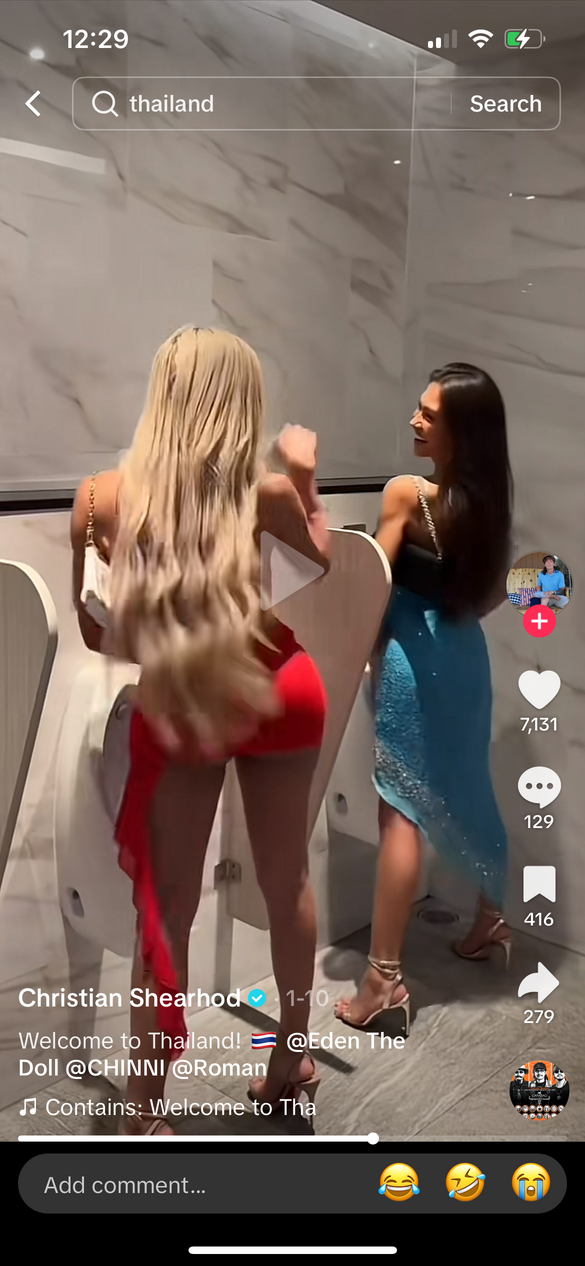585x1266 pixels.
Task: Tap the Search button
Action: (505, 104)
